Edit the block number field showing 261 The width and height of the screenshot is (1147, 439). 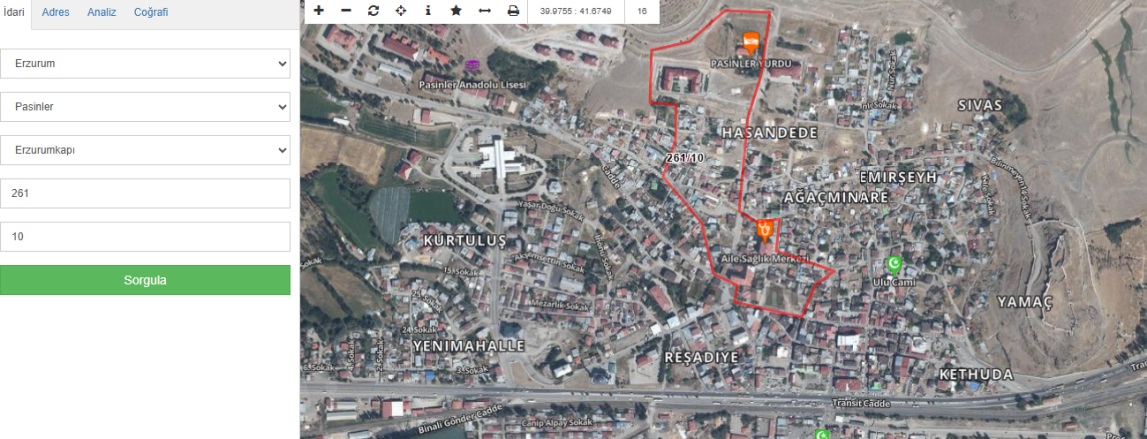pos(145,193)
